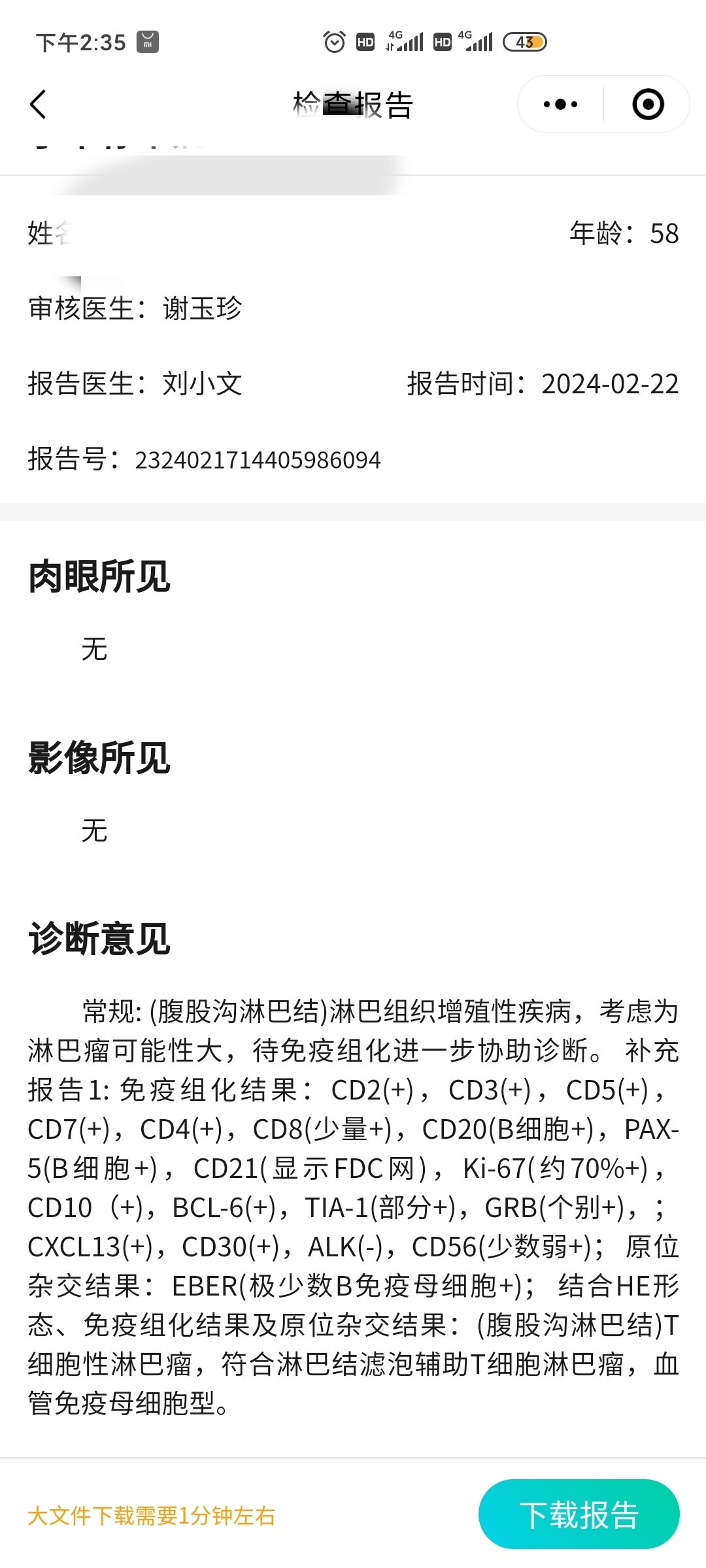Tap the 下载报告 button

tap(579, 1514)
